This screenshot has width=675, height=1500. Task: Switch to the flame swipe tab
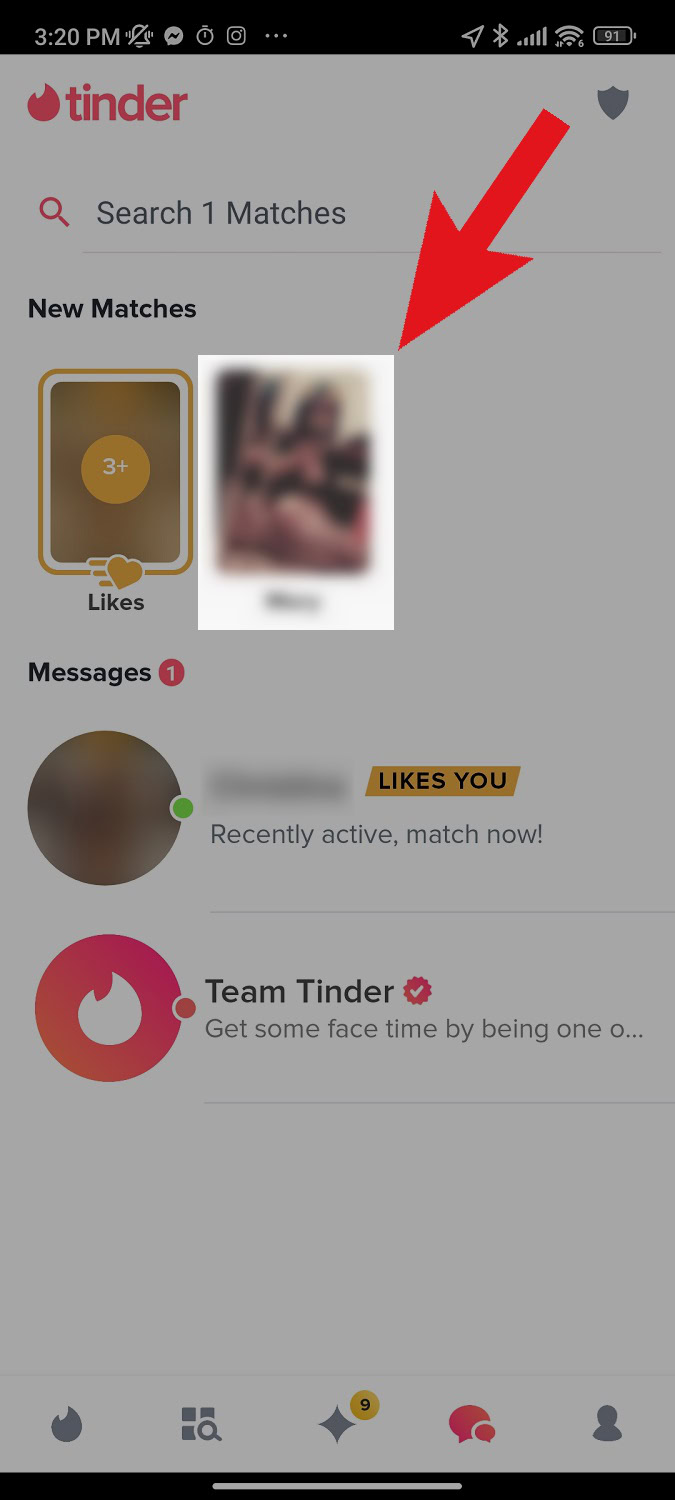(x=67, y=1424)
